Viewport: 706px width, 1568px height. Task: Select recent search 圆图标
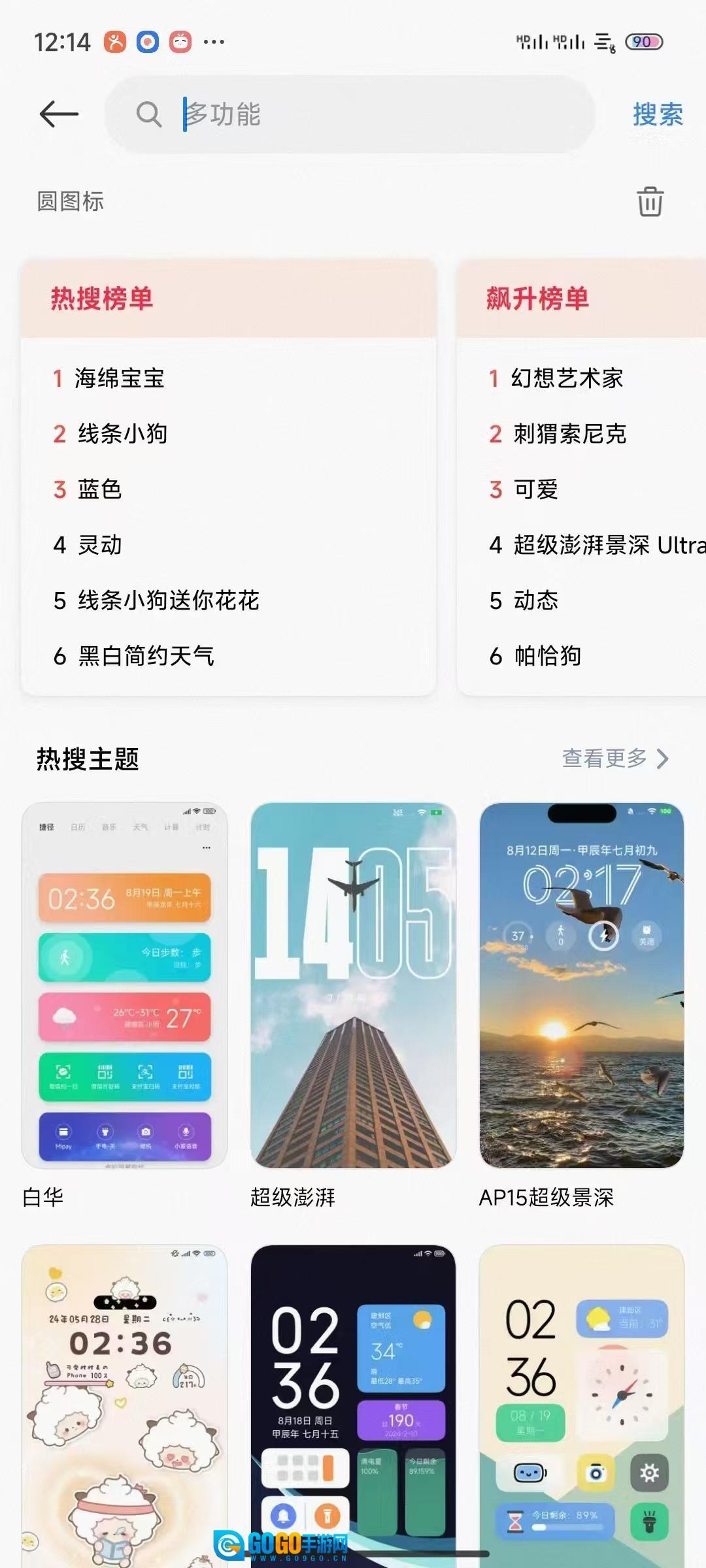(x=71, y=201)
